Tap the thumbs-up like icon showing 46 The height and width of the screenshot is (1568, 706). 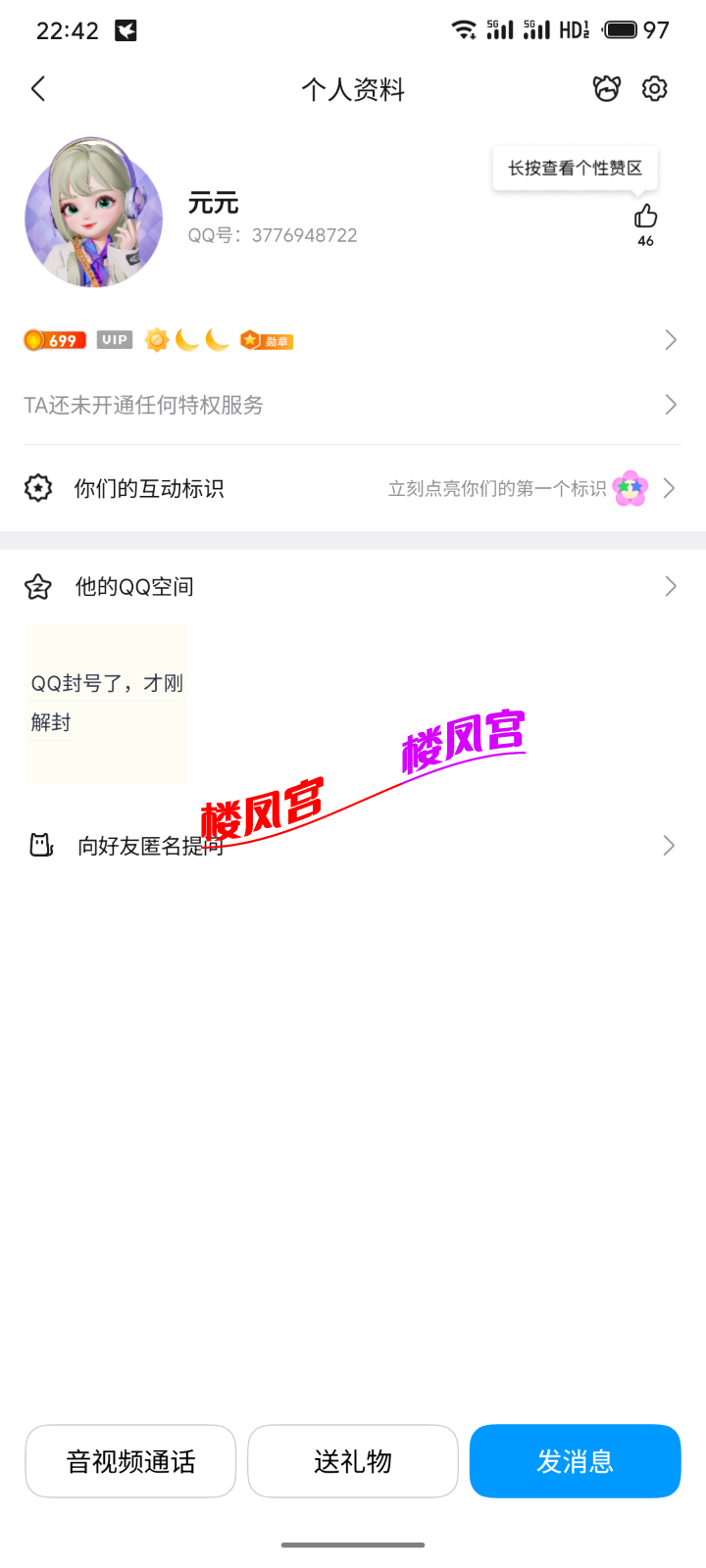tap(644, 214)
